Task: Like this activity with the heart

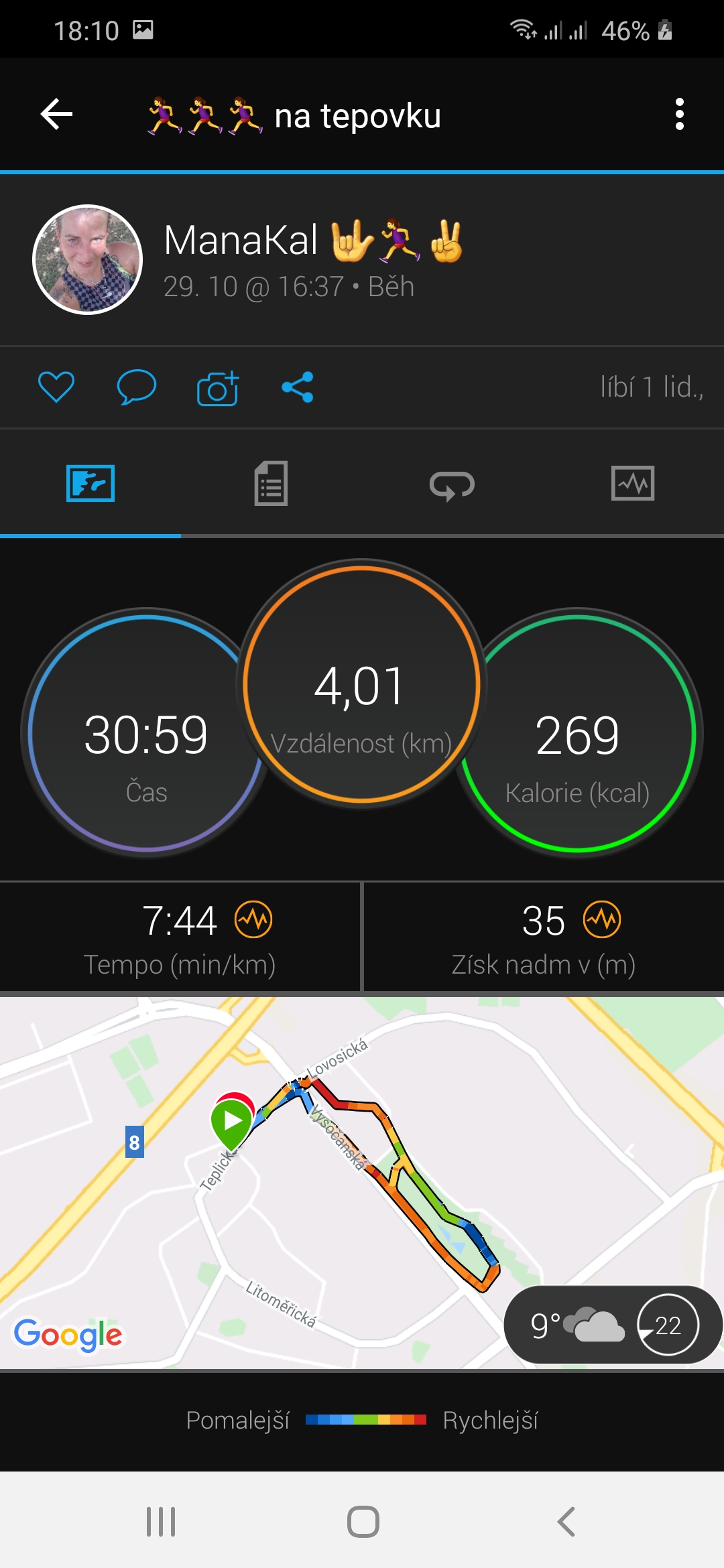Action: (x=56, y=387)
